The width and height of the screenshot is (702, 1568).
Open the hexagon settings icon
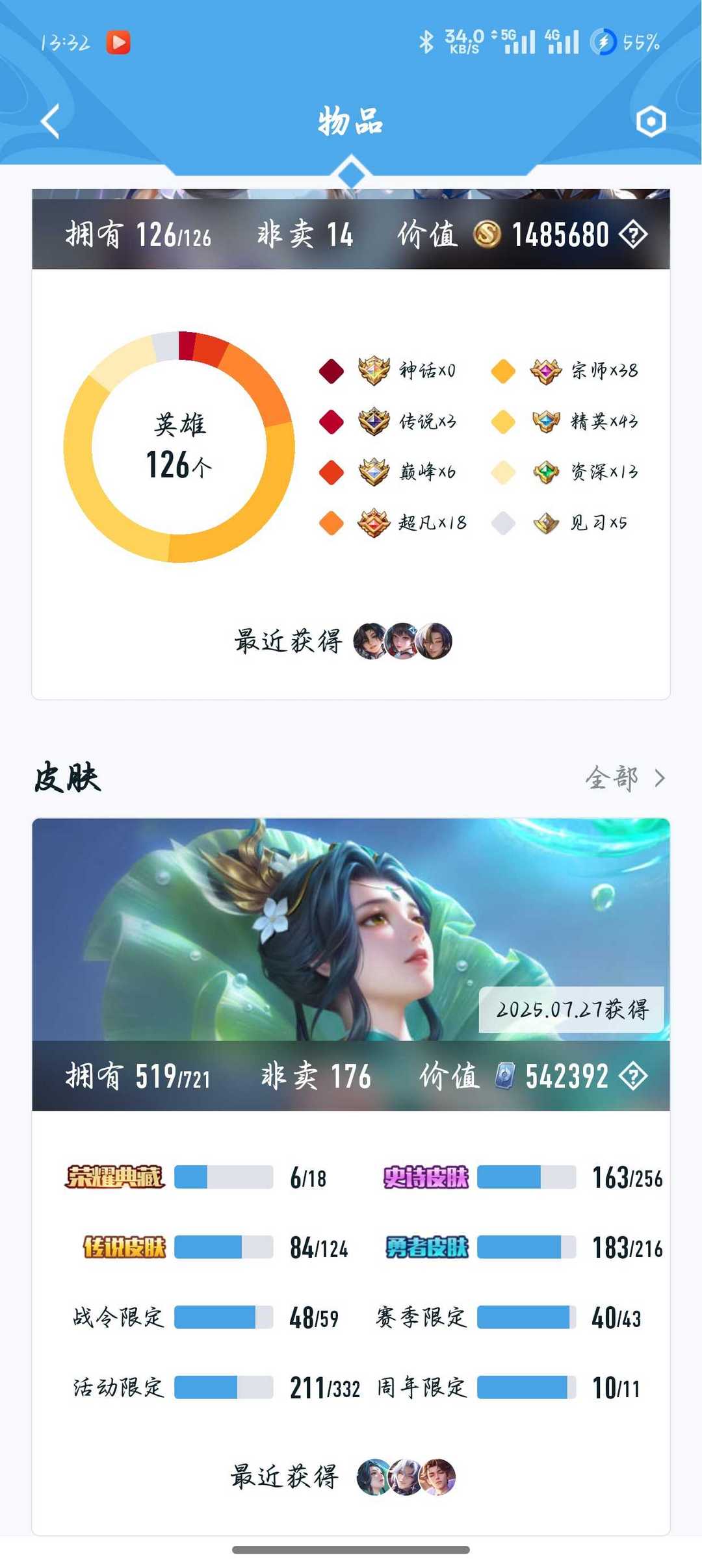651,121
